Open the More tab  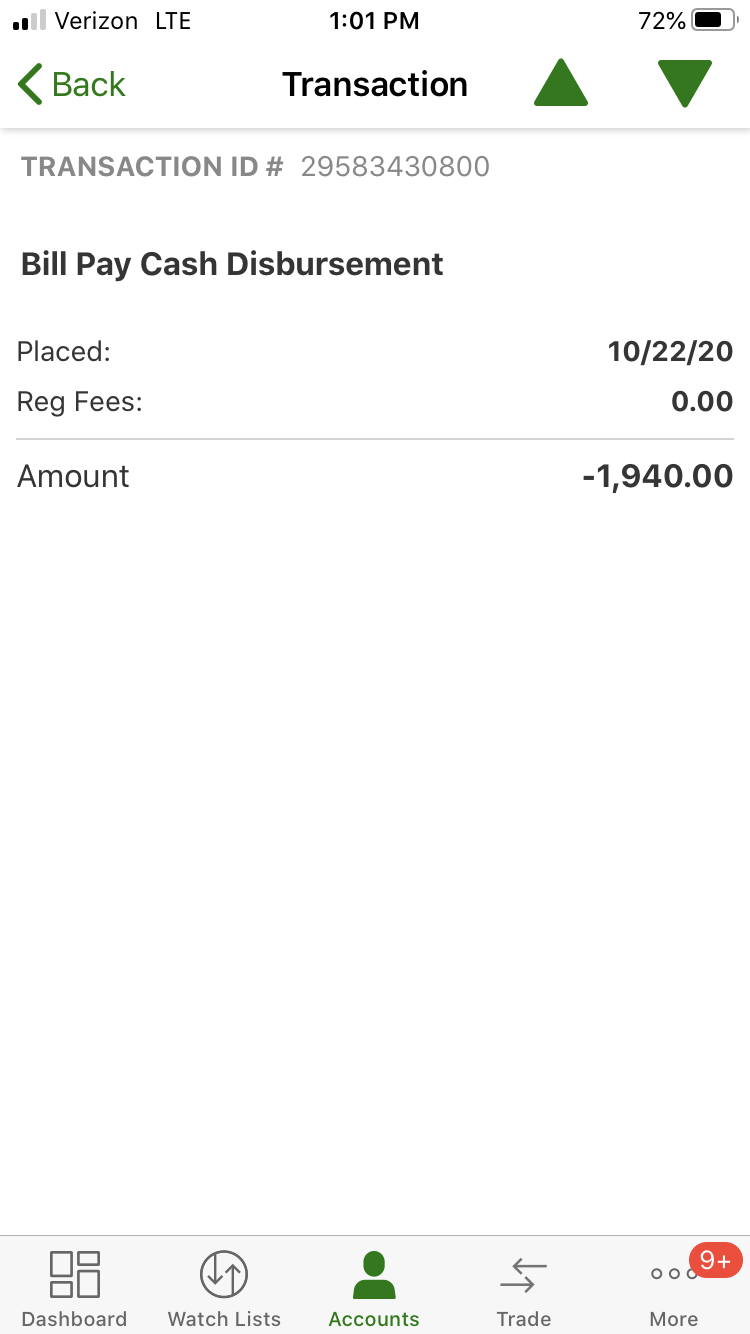[x=674, y=1288]
